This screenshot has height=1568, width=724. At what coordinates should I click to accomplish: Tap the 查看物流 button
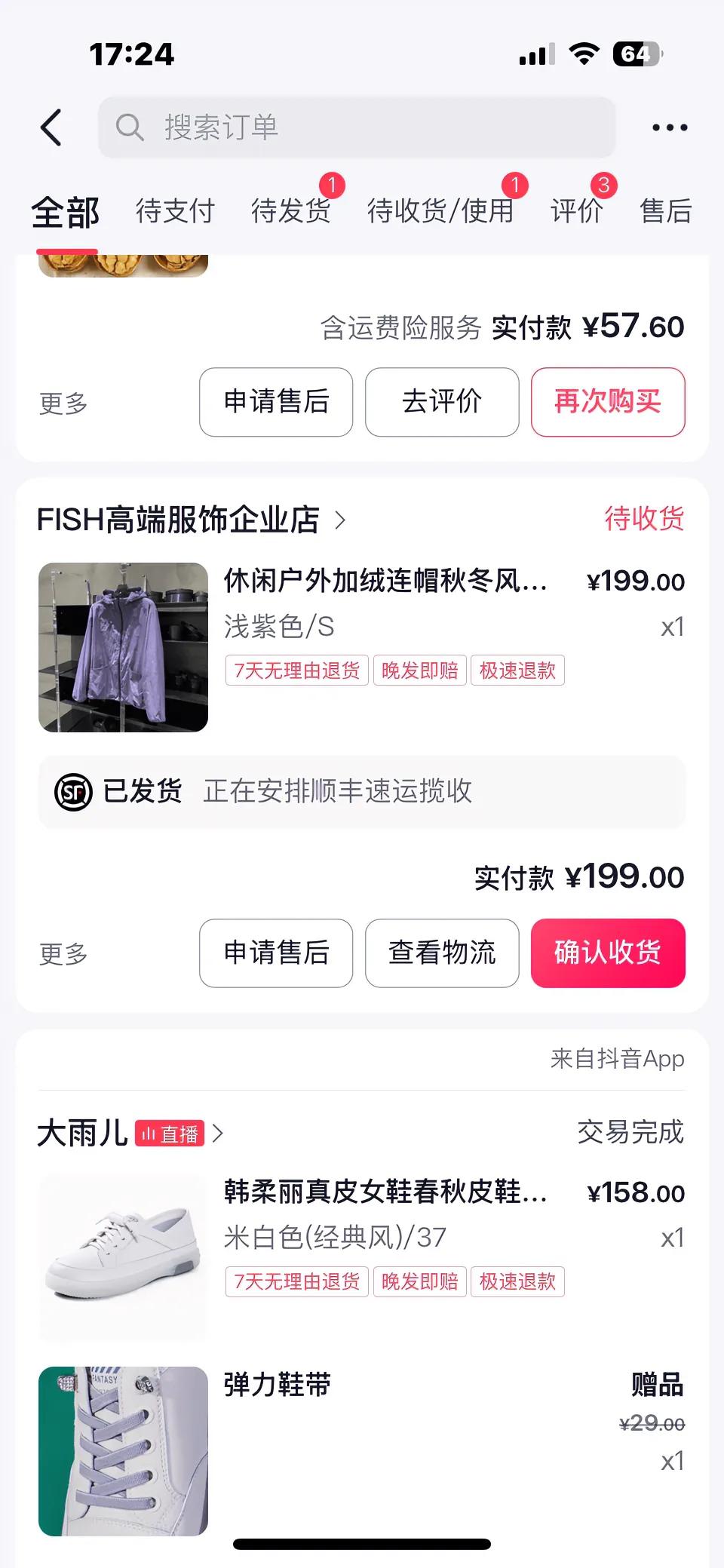(441, 953)
